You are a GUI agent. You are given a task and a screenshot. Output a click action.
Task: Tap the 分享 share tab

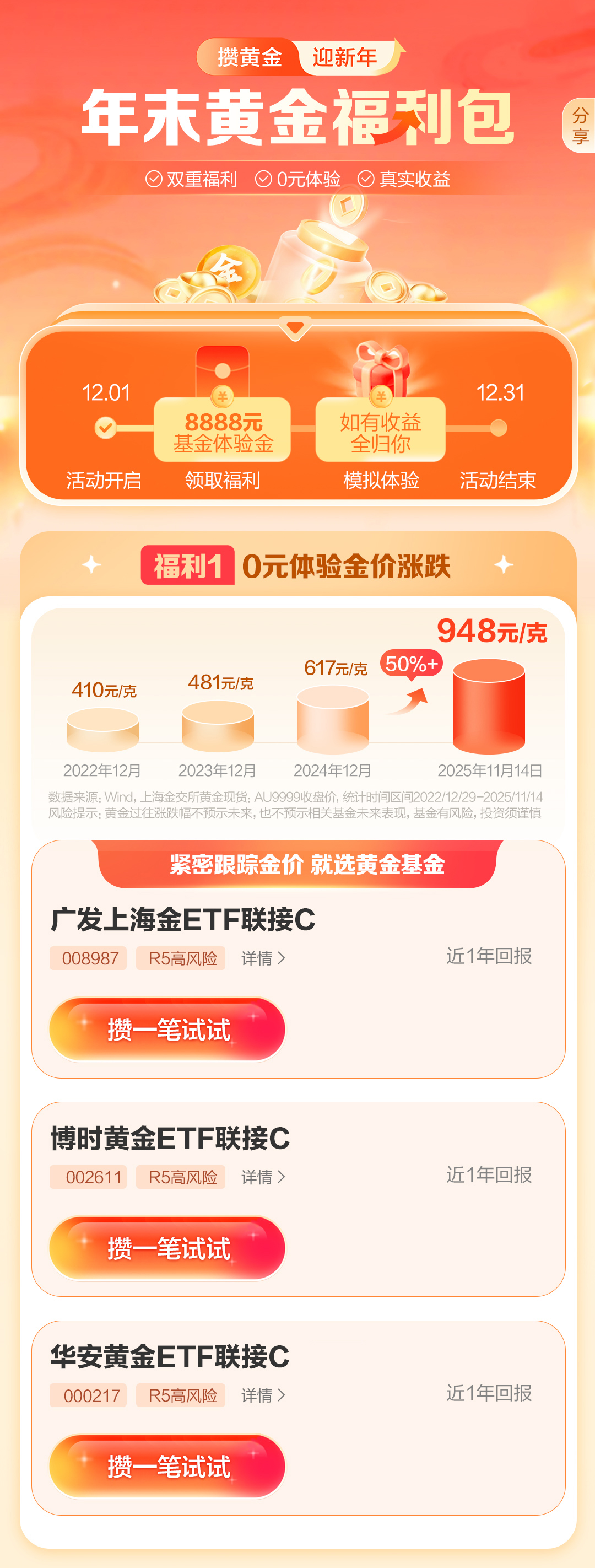pos(579,125)
